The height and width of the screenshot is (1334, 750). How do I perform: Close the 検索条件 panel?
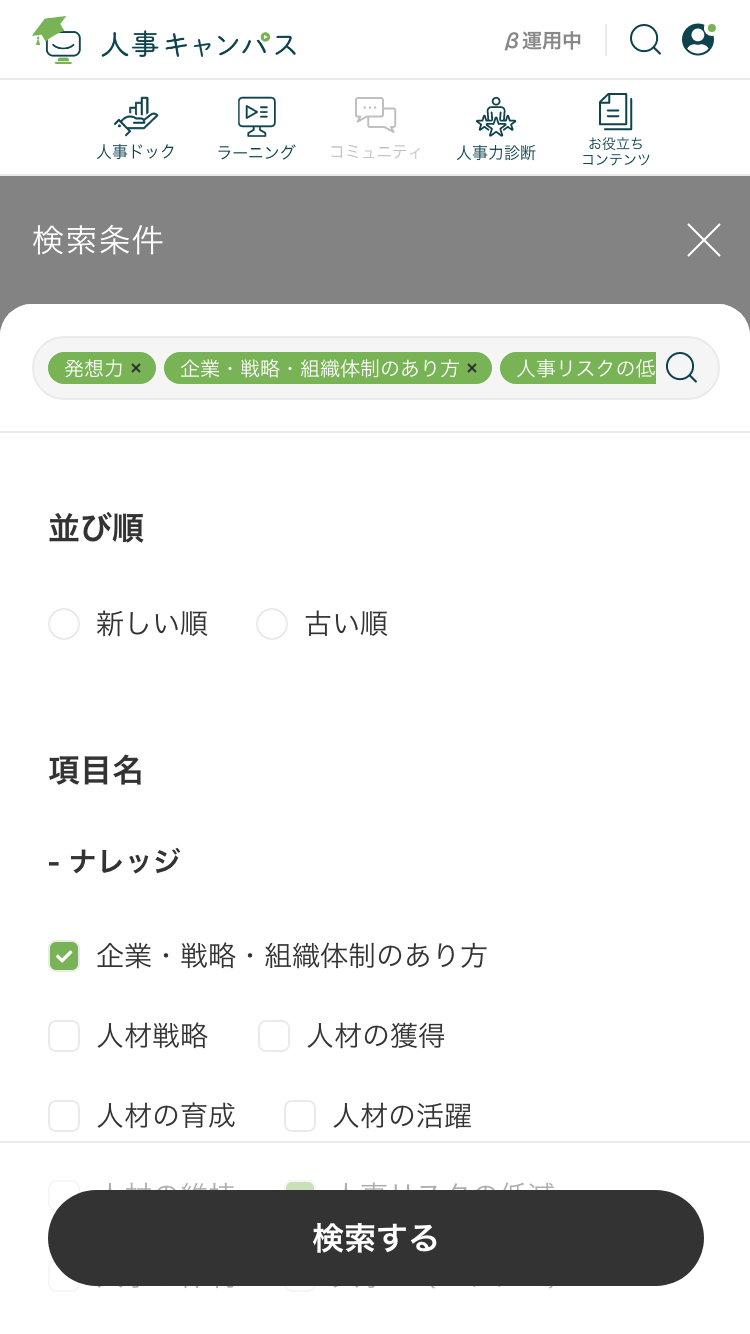(704, 240)
